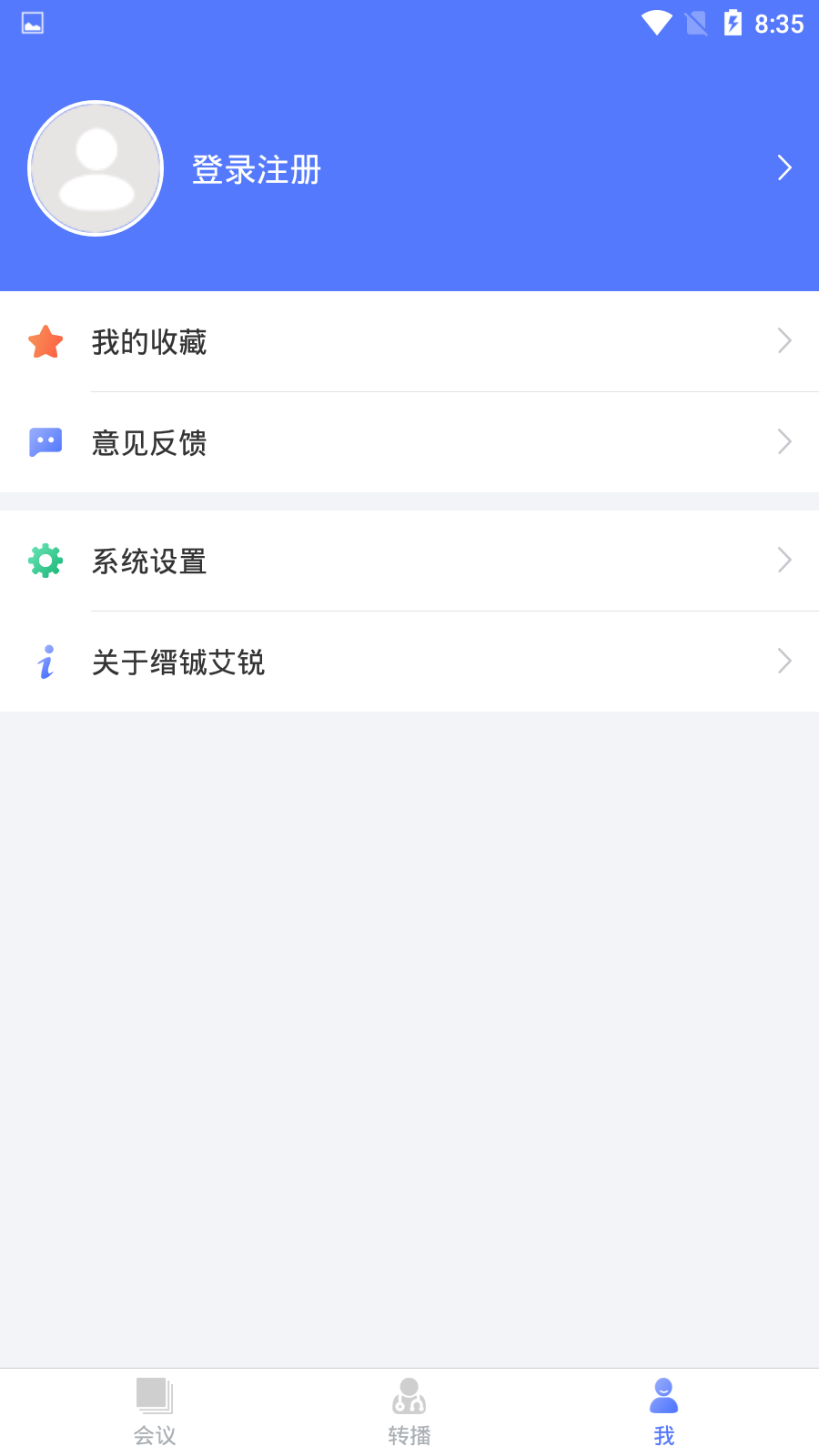Screen dimensions: 819x1456
Task: Click the chevron beside 关于缙铖艾锐
Action: click(x=784, y=662)
